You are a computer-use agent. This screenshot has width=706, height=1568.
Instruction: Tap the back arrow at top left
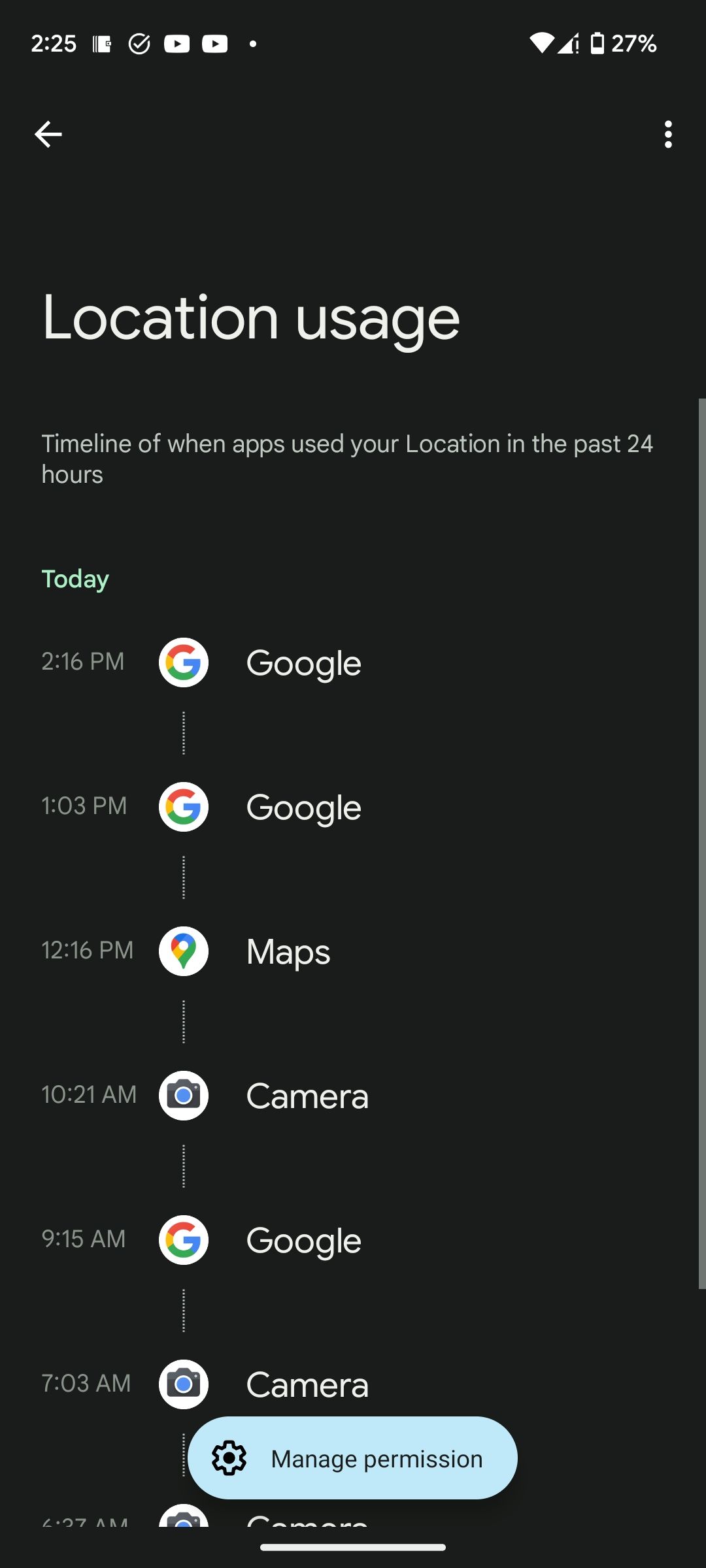48,134
